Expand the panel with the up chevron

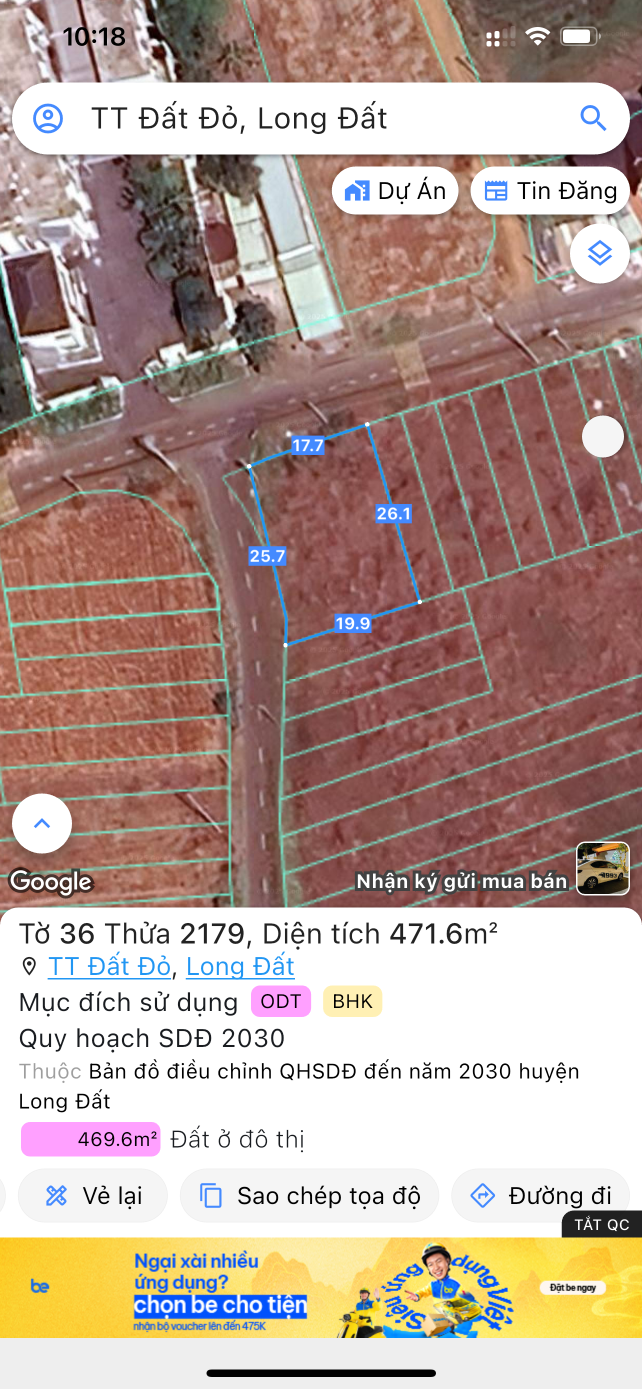42,824
